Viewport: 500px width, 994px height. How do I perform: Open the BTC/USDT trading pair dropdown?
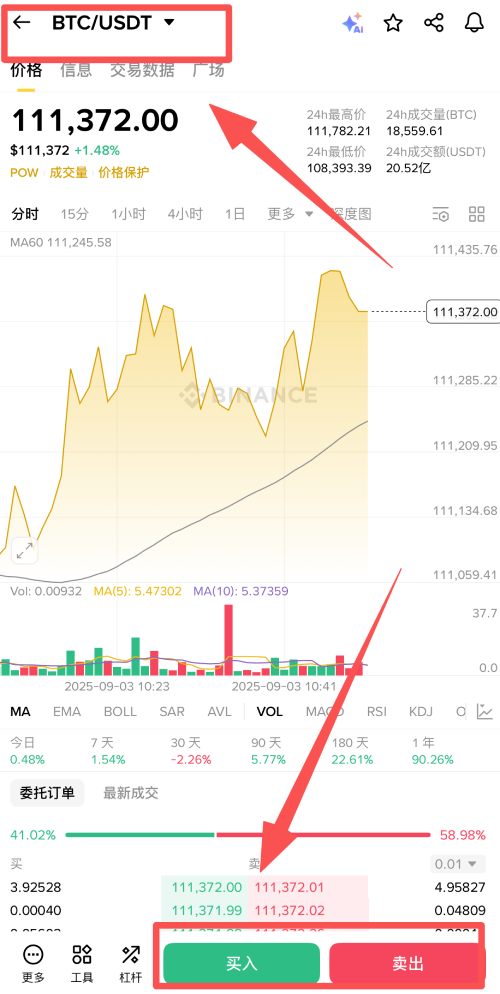point(113,23)
